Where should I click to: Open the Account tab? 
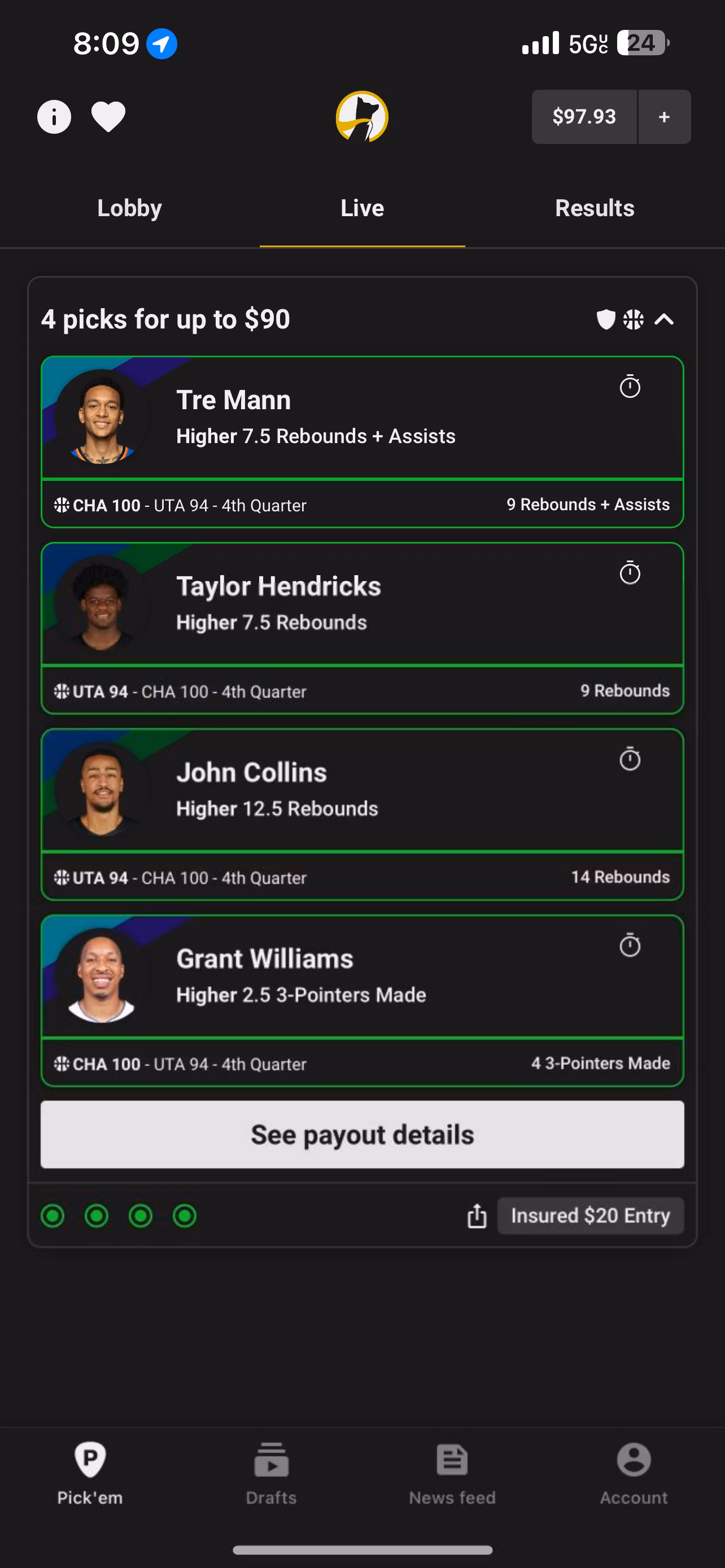633,1473
